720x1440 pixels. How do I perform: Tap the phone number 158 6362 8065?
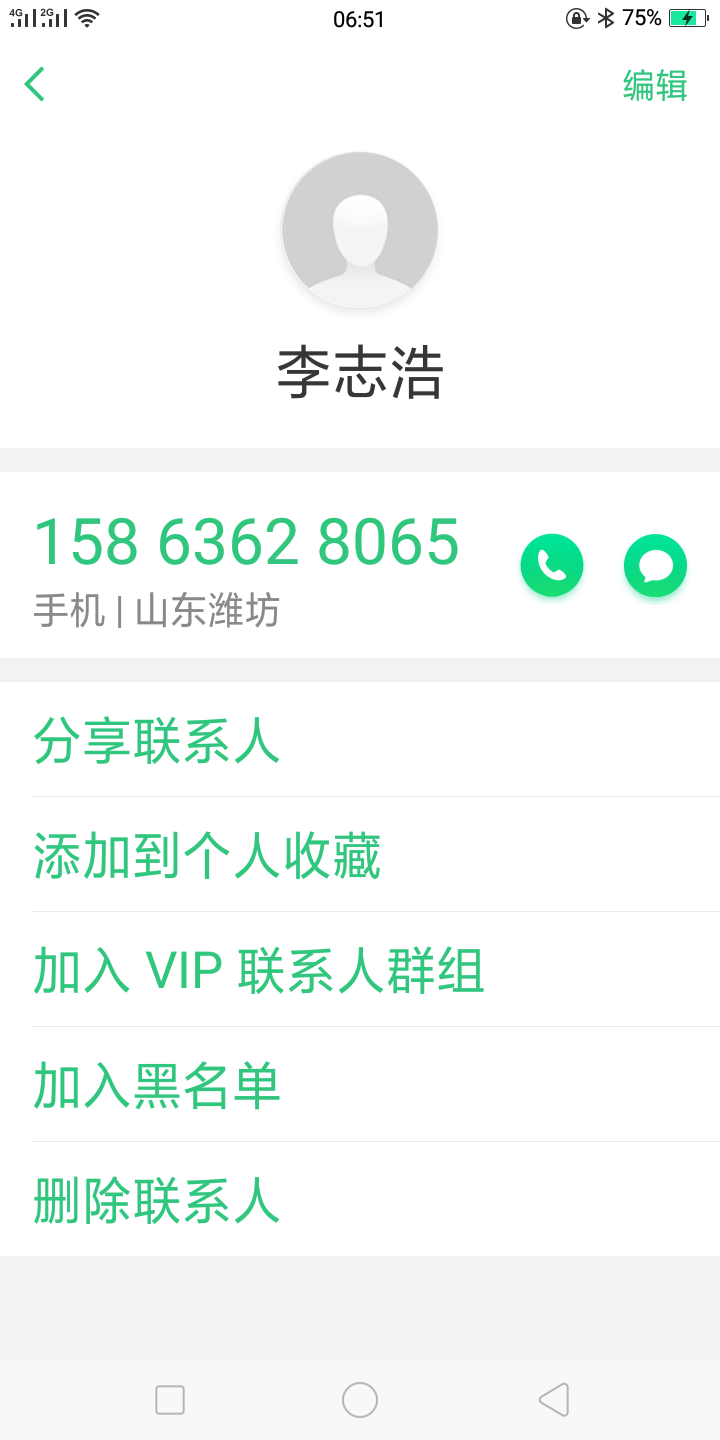point(247,542)
